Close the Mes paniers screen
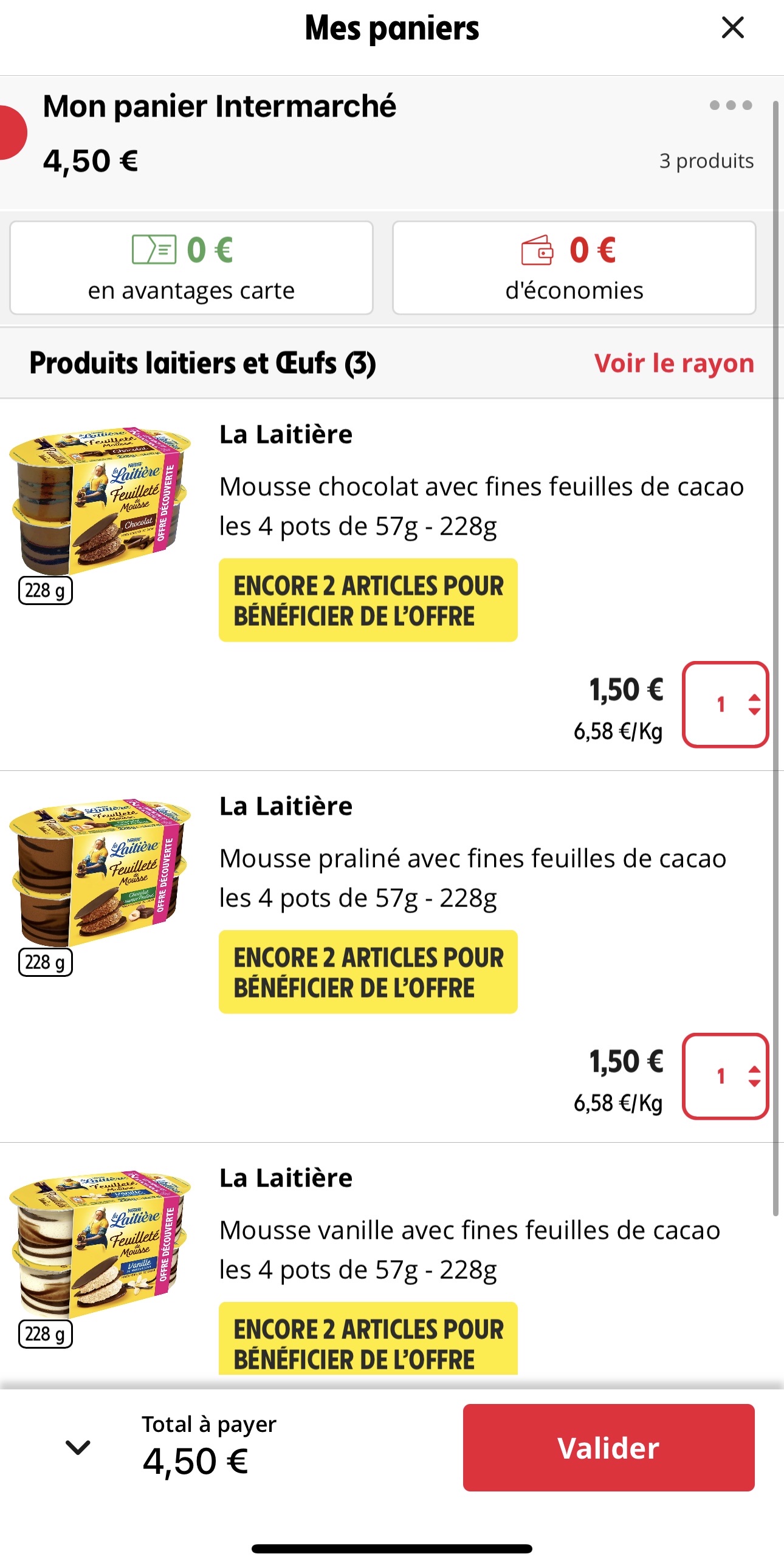This screenshot has width=784, height=1568. tap(732, 28)
